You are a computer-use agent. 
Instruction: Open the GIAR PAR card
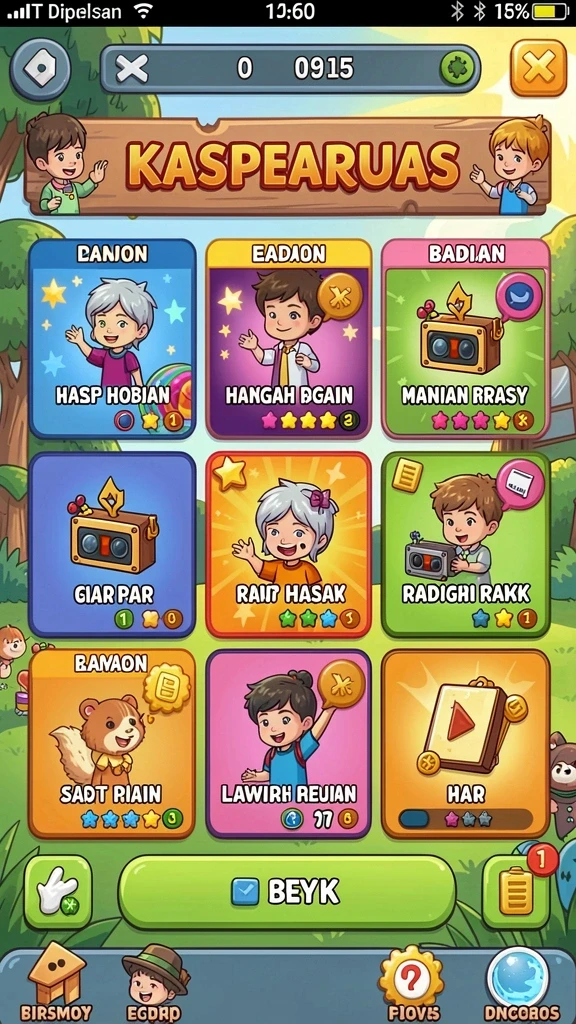112,544
